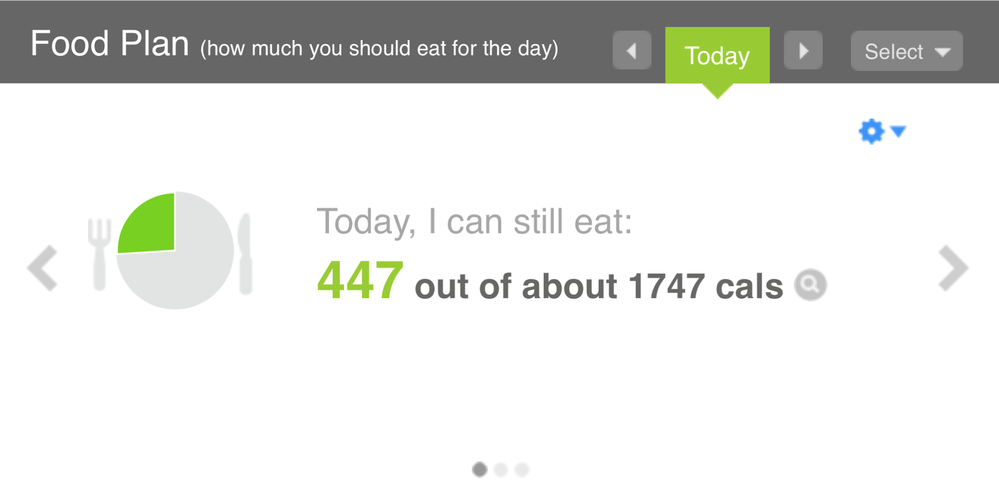Show the previous food plan panel
Image resolution: width=999 pixels, height=484 pixels.
pyautogui.click(x=42, y=267)
